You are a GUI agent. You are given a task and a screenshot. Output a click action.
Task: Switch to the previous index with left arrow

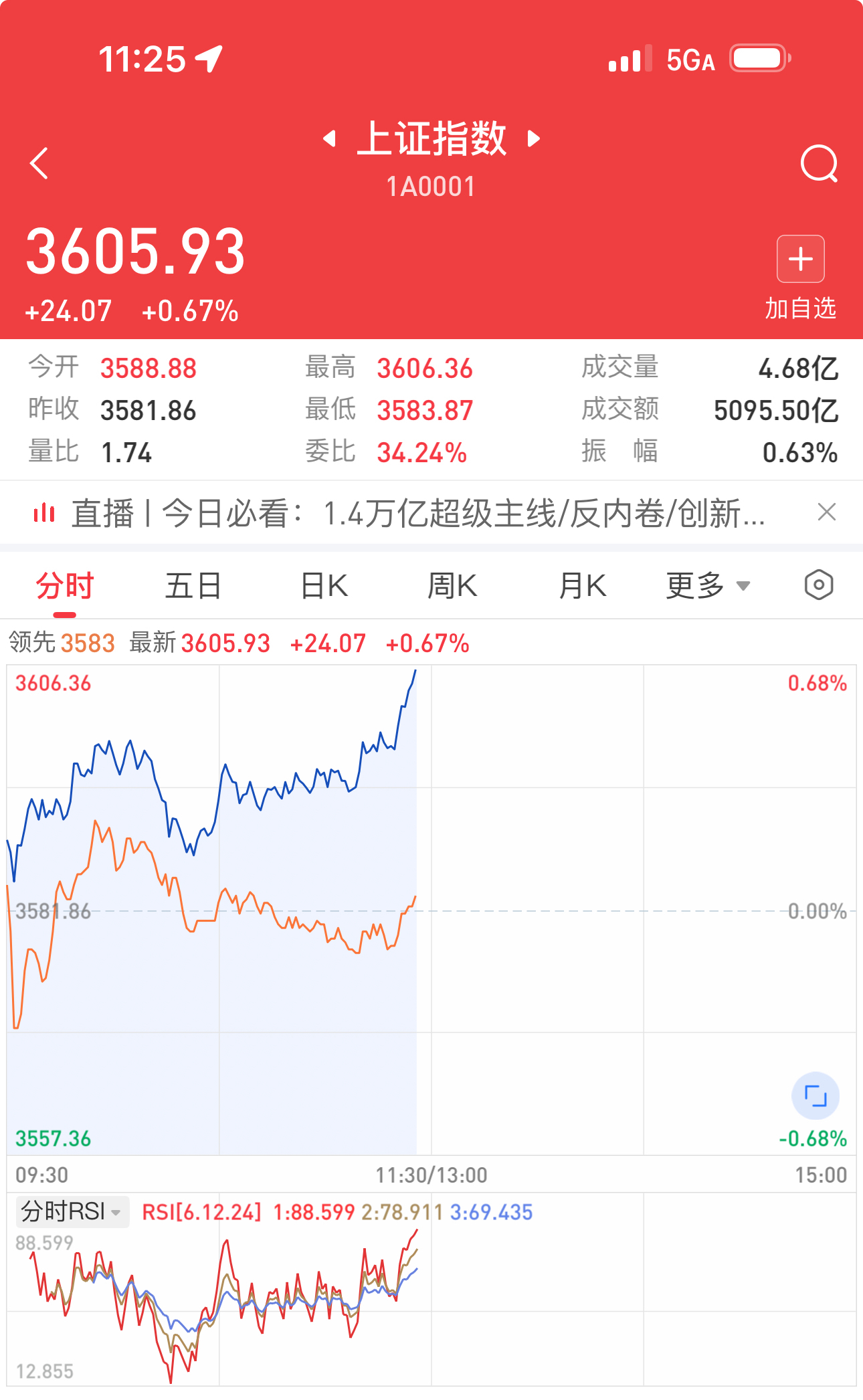point(329,138)
